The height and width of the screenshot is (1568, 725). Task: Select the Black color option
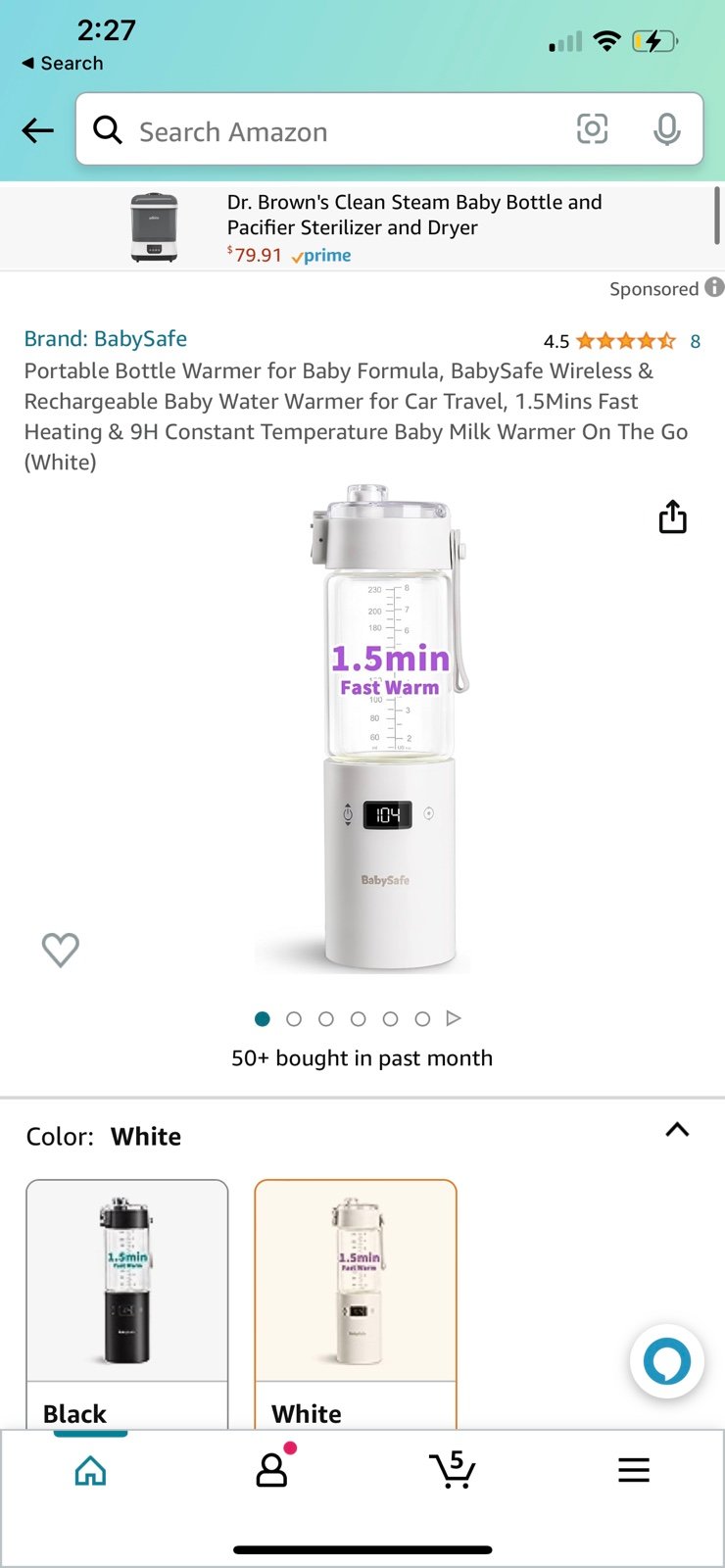(x=127, y=1303)
